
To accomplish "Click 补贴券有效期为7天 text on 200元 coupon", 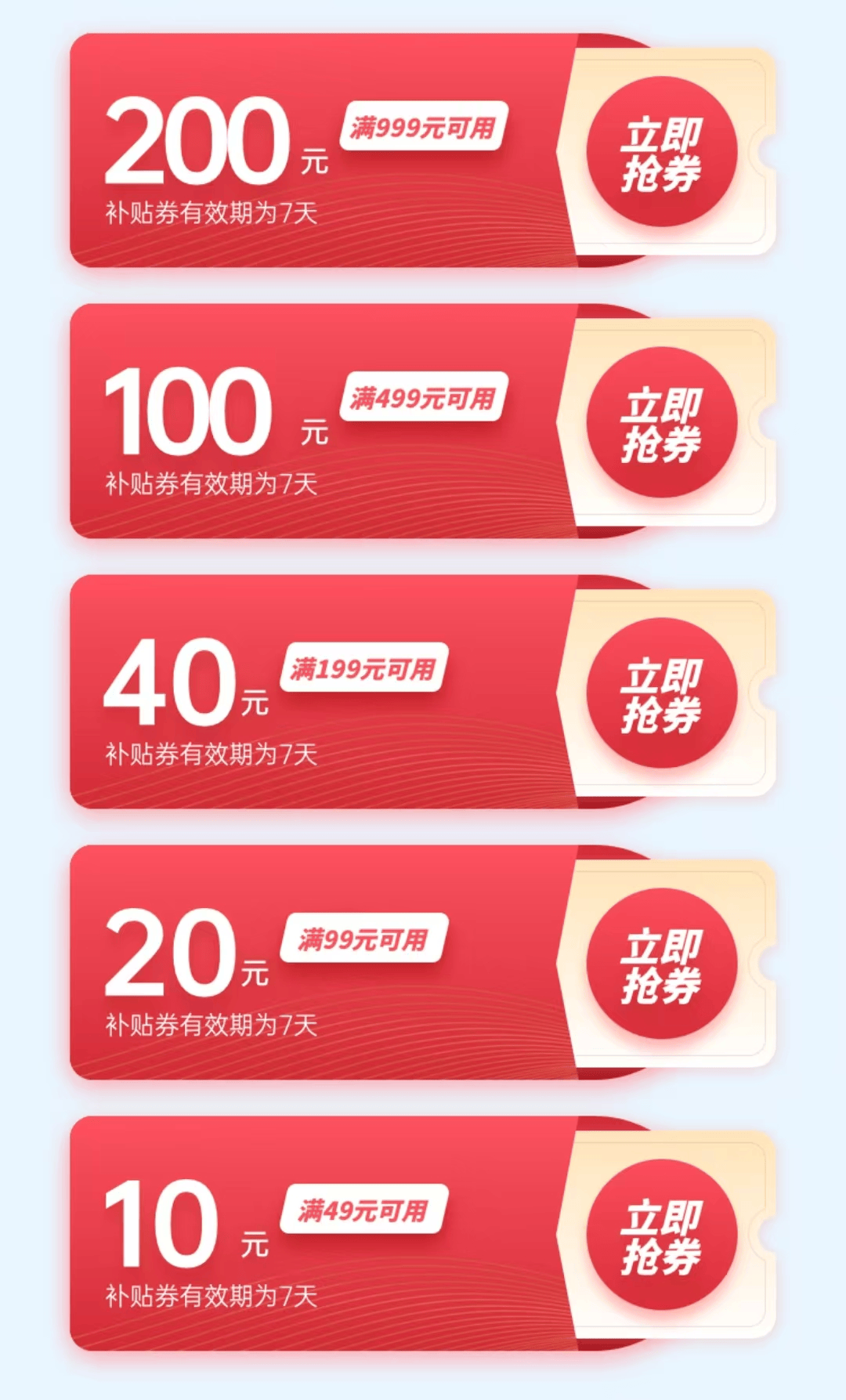I will (211, 210).
